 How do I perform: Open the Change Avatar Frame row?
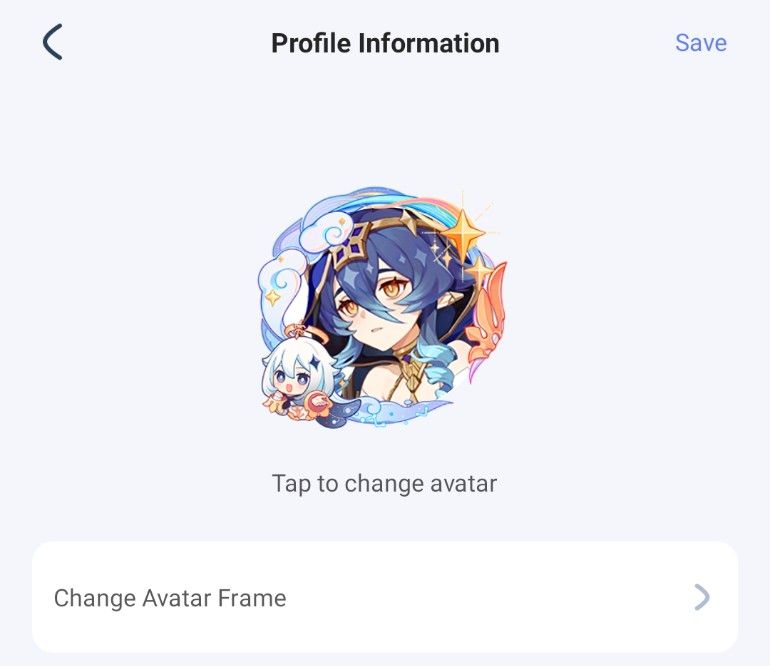point(385,598)
